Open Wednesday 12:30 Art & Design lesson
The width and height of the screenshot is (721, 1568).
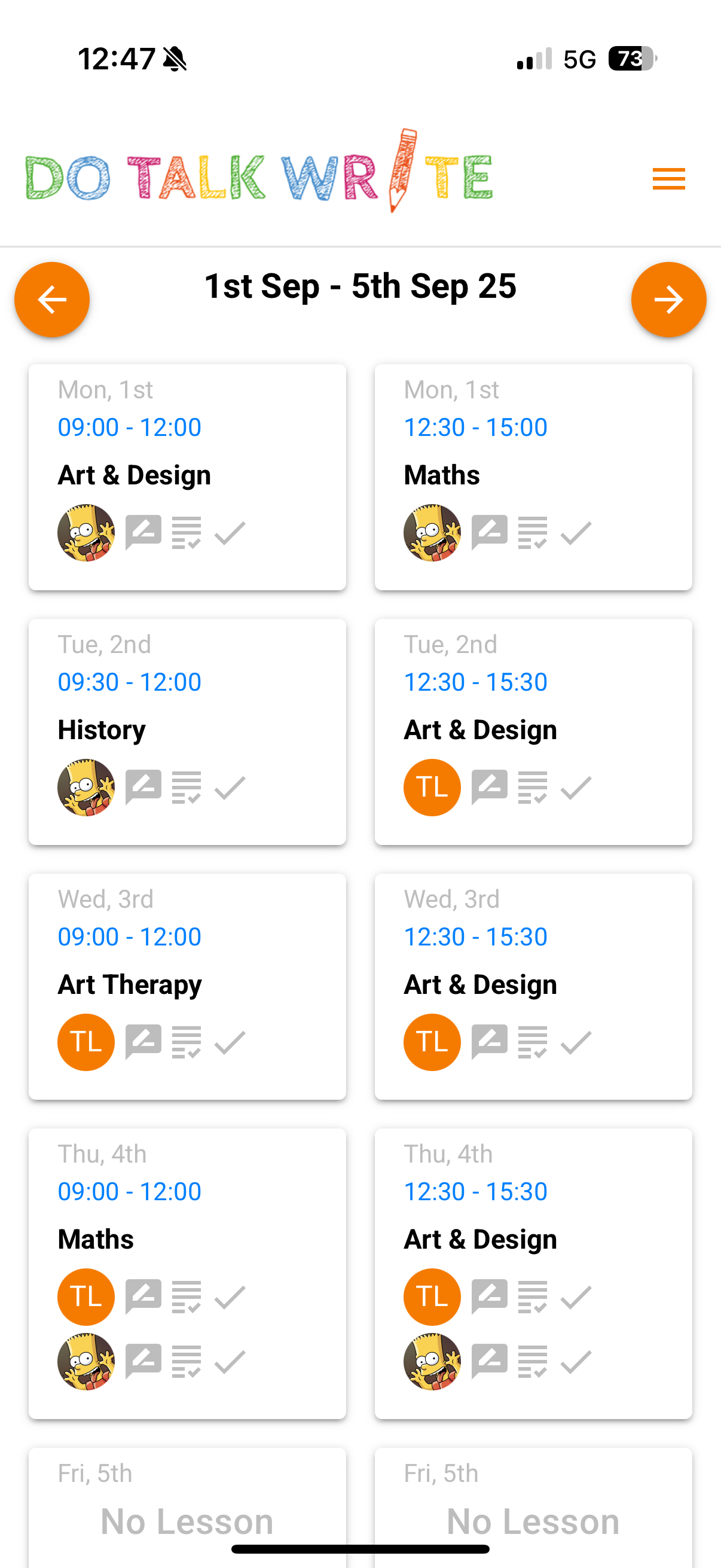(x=534, y=987)
